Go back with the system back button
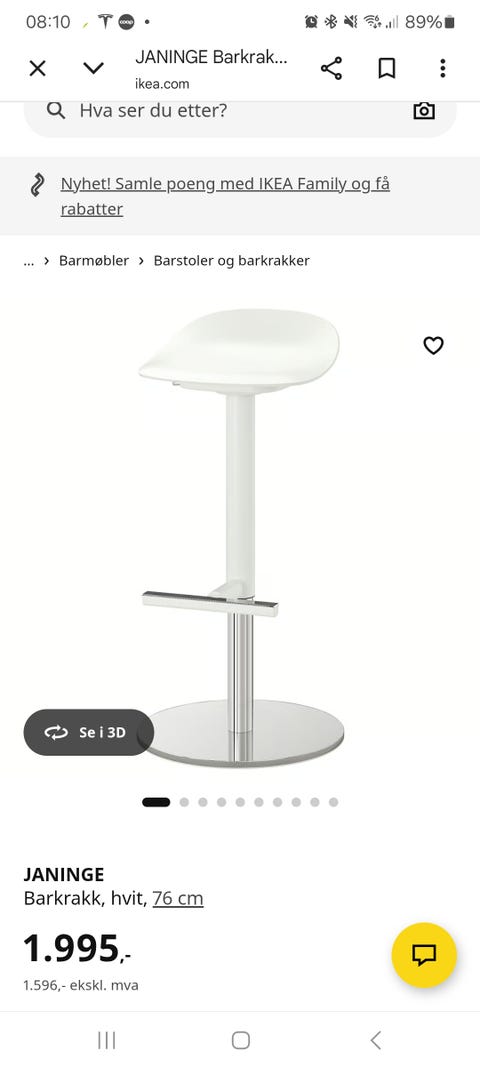Screen dimensions: 480x1067 (375, 1040)
